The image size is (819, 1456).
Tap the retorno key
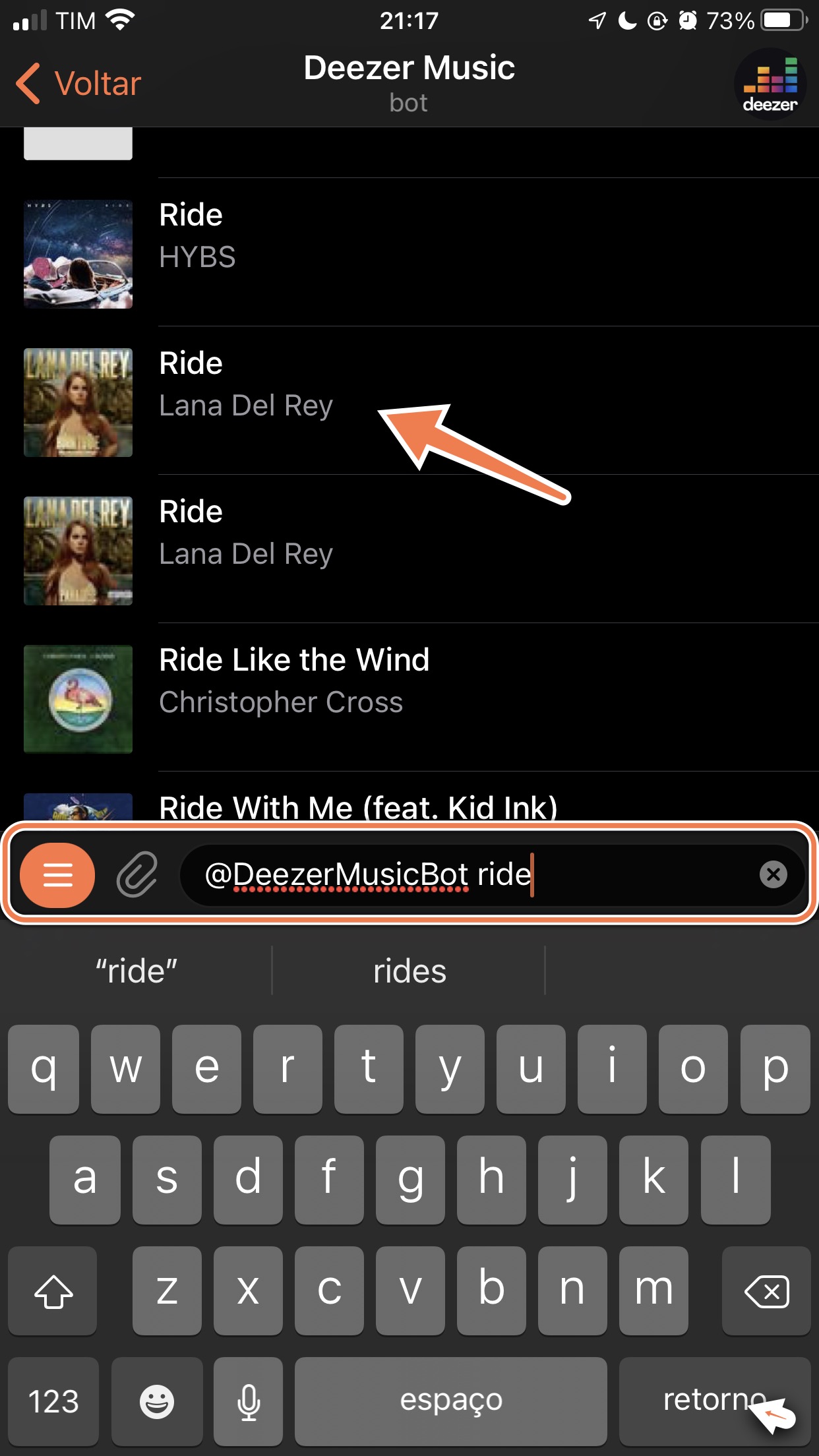(x=715, y=1401)
